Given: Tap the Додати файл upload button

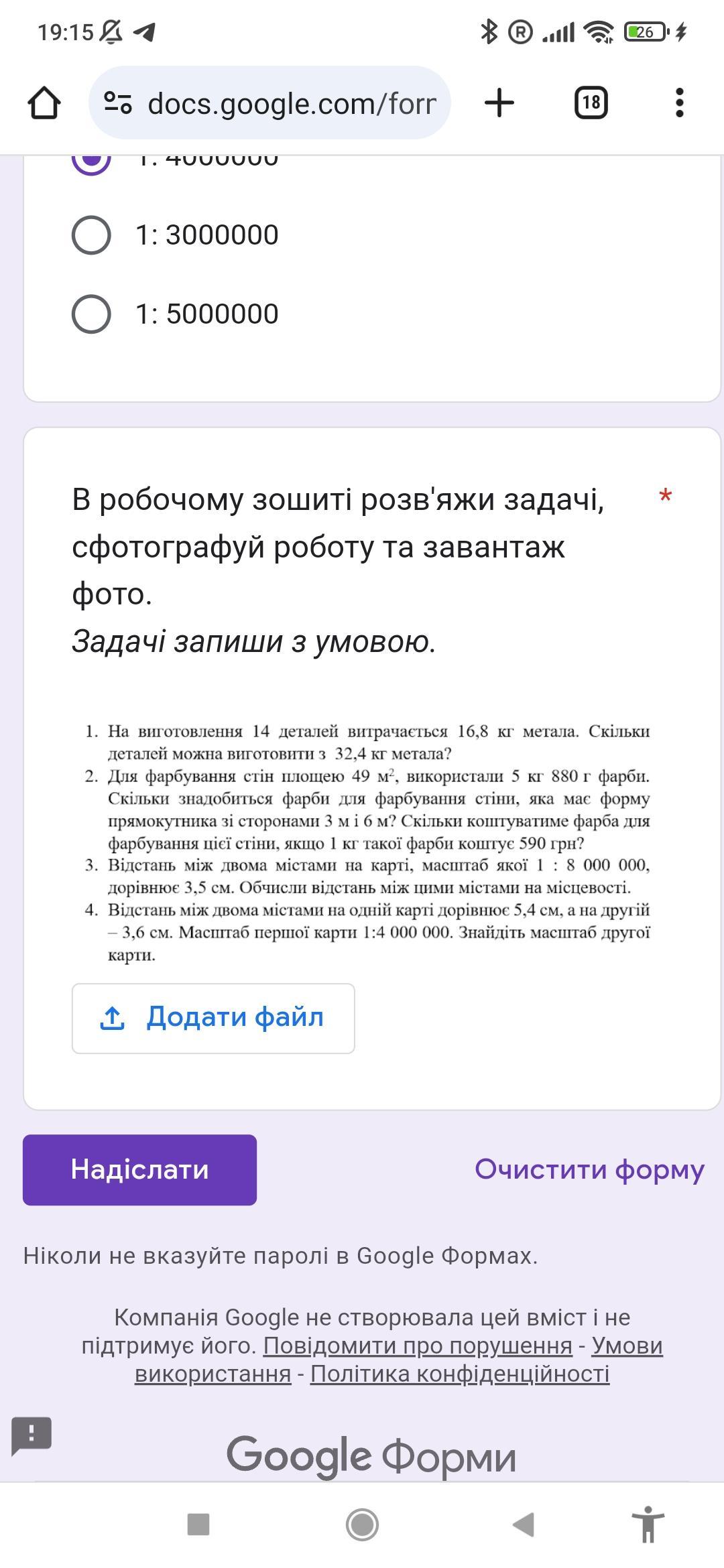Looking at the screenshot, I should [213, 1018].
